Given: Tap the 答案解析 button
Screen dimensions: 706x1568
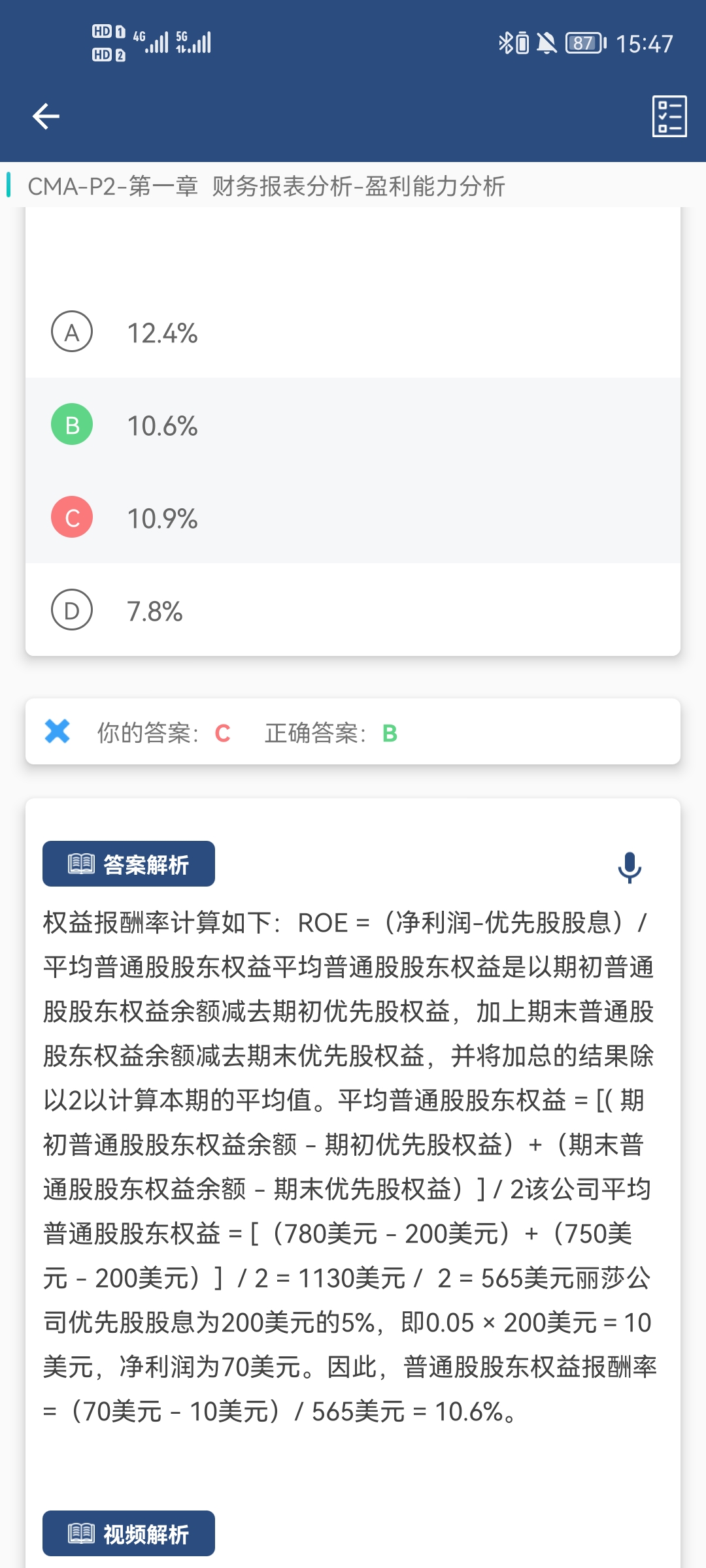Looking at the screenshot, I should [129, 864].
